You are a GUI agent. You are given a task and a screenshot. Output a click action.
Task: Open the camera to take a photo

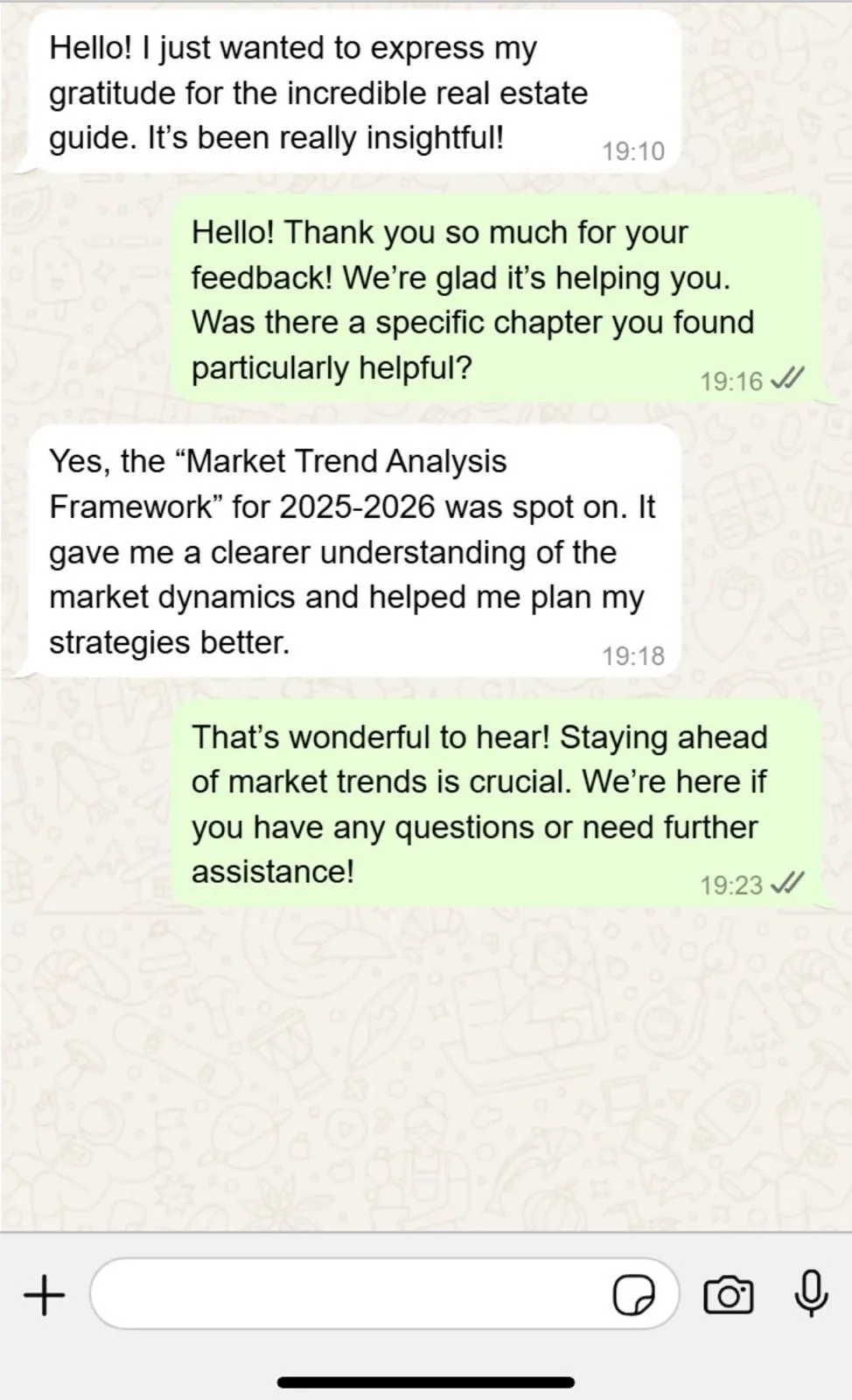[x=728, y=1295]
